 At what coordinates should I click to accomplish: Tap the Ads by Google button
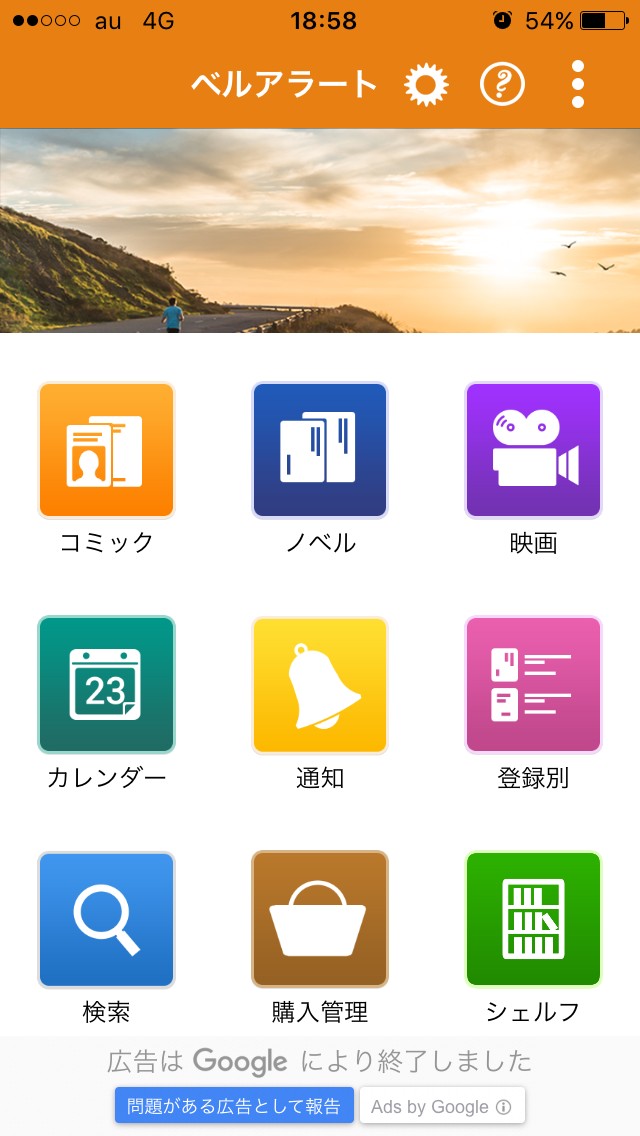click(442, 1106)
